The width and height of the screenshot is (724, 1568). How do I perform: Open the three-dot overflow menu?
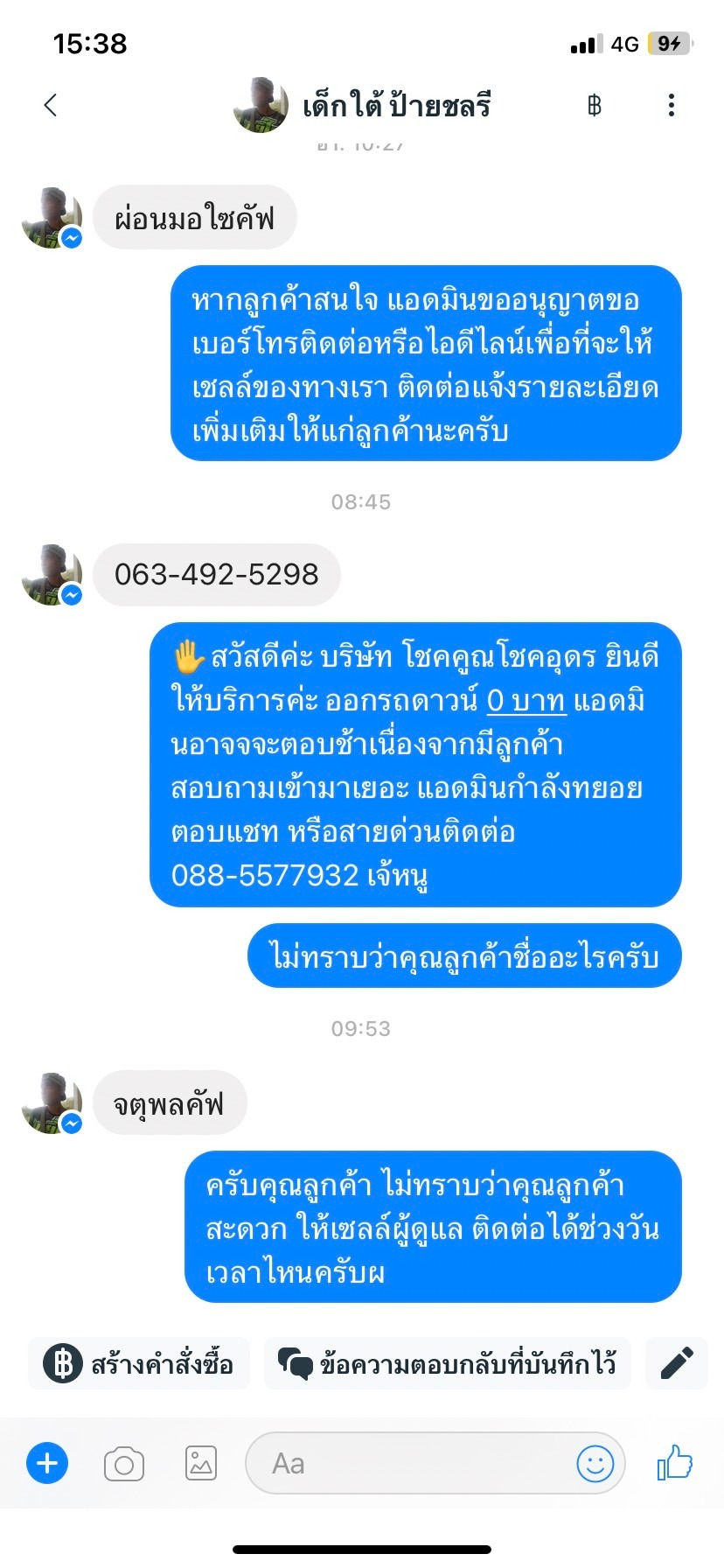coord(672,106)
